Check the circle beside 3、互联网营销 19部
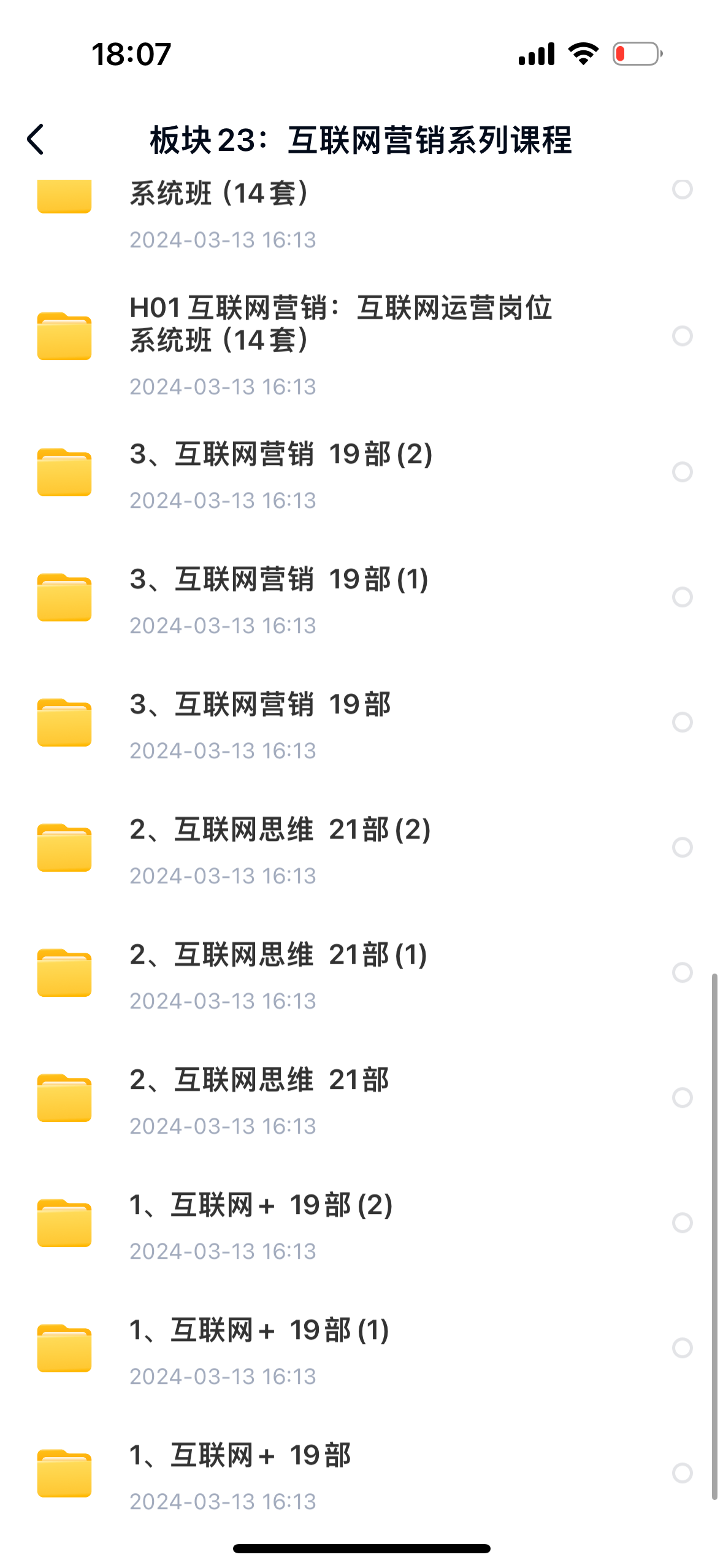 point(682,722)
